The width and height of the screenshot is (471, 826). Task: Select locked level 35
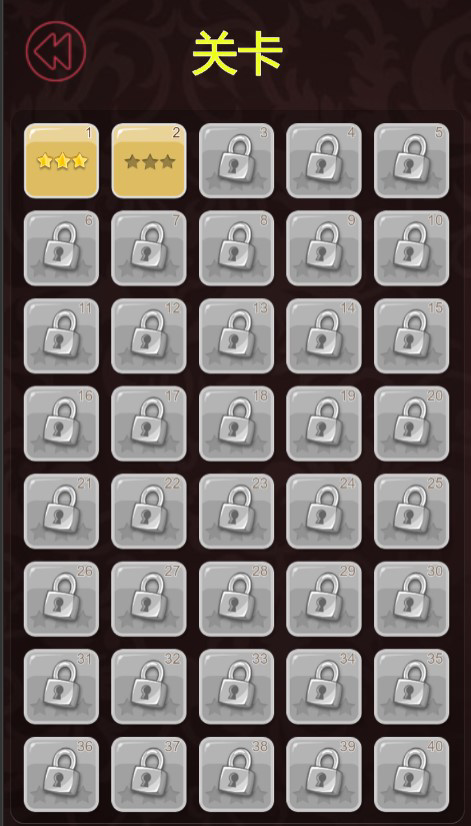[411, 686]
